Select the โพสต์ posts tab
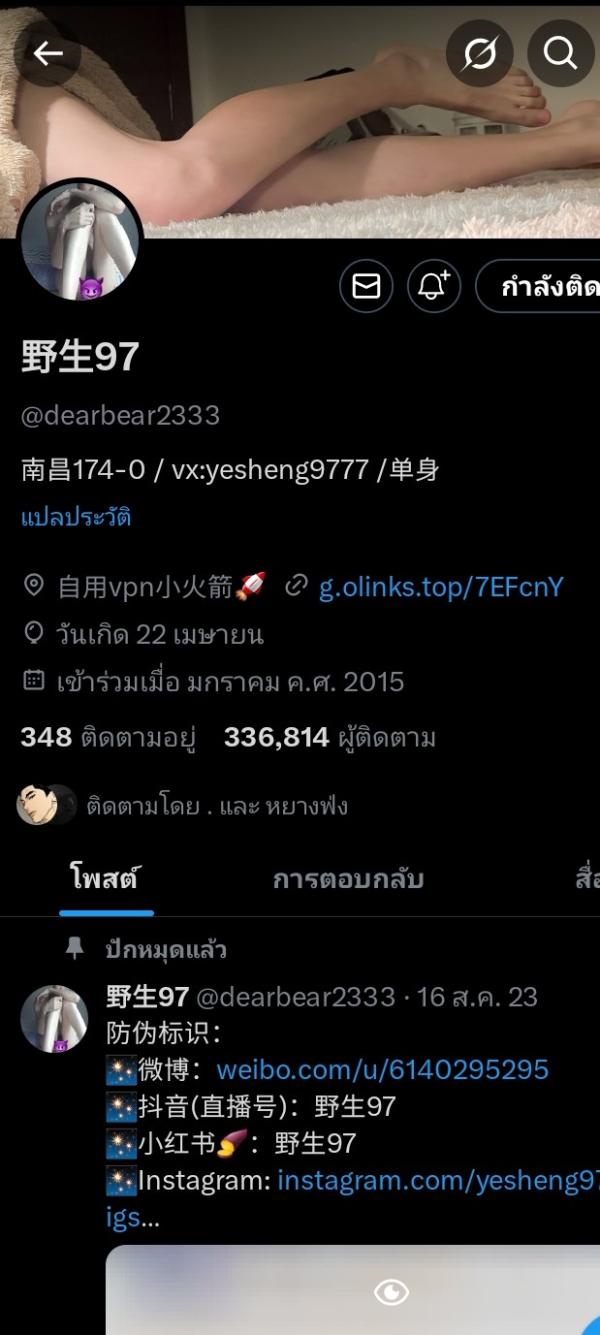The width and height of the screenshot is (600, 1335). pos(105,879)
